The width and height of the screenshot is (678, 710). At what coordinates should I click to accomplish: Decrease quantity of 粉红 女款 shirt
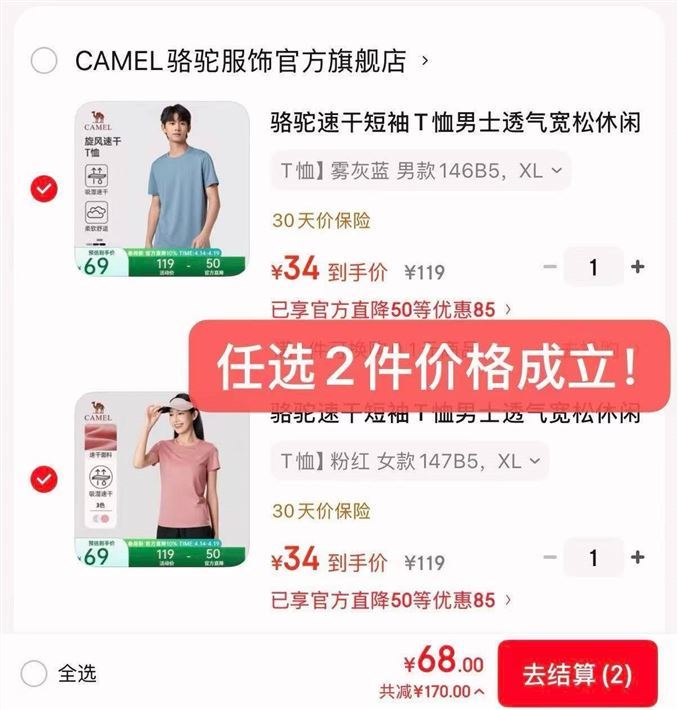coord(550,557)
